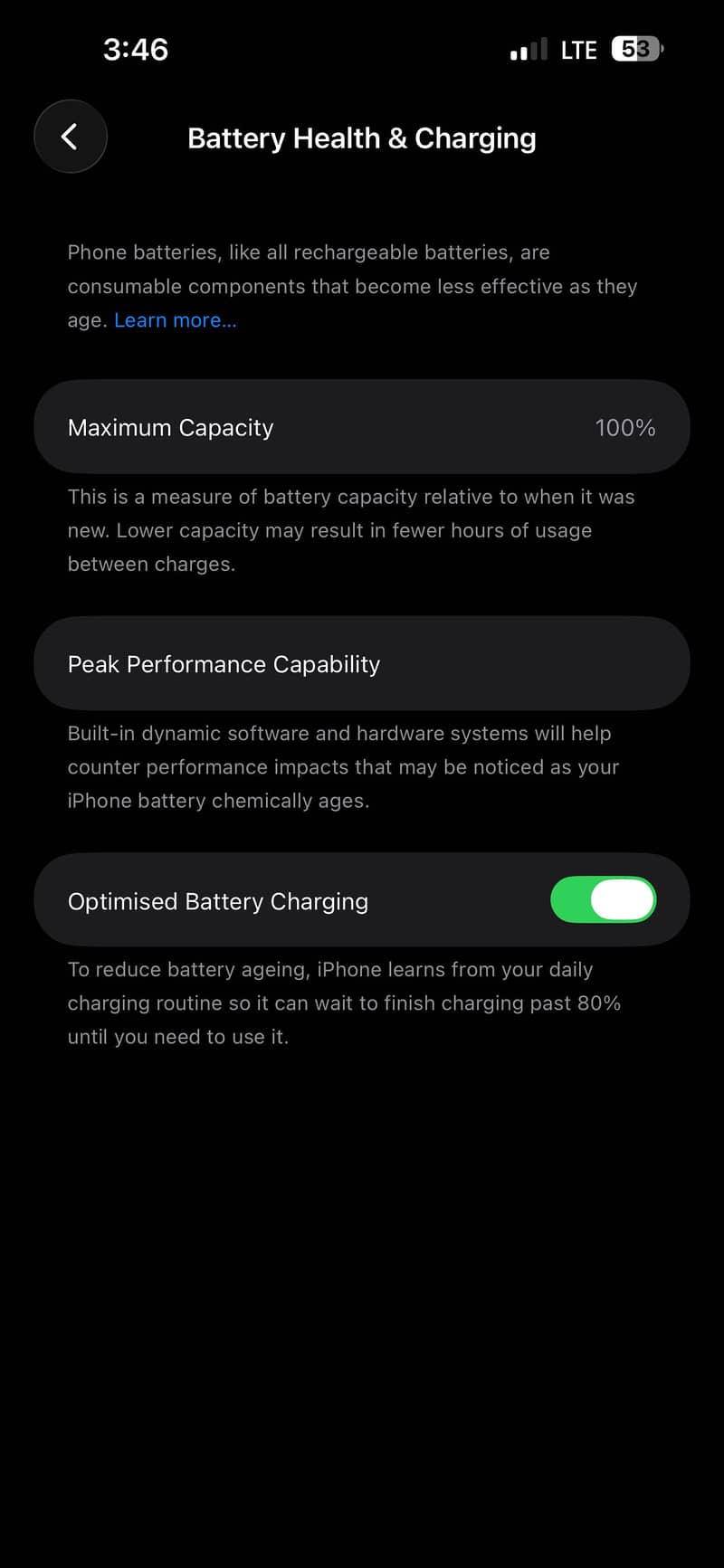Open the Learn more link
Screen dimensions: 724x1568
click(175, 319)
